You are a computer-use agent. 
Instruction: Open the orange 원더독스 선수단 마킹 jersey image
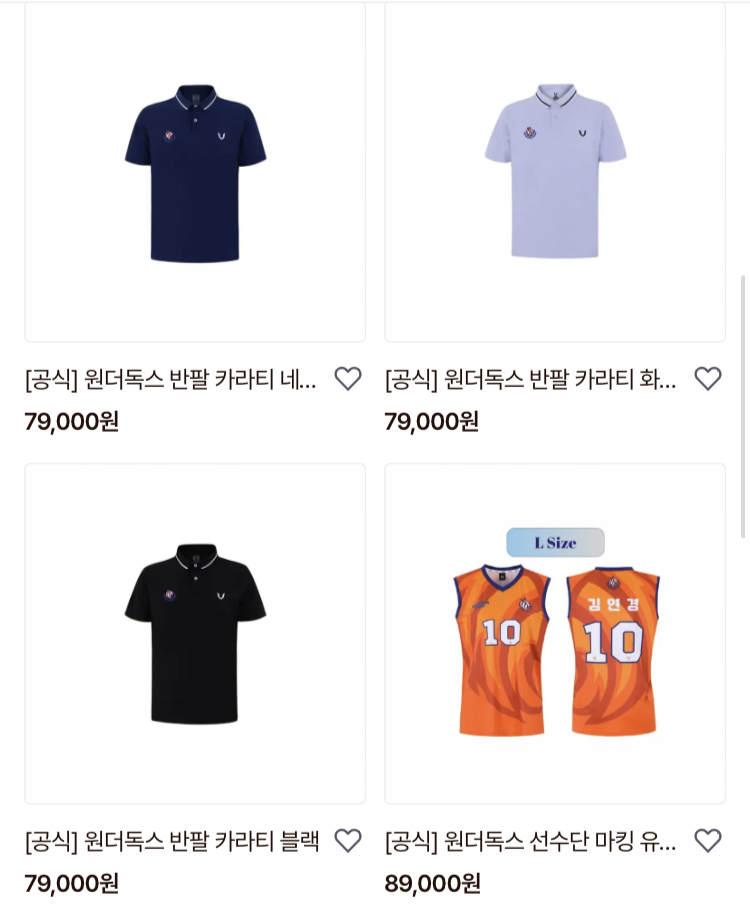[x=555, y=633]
